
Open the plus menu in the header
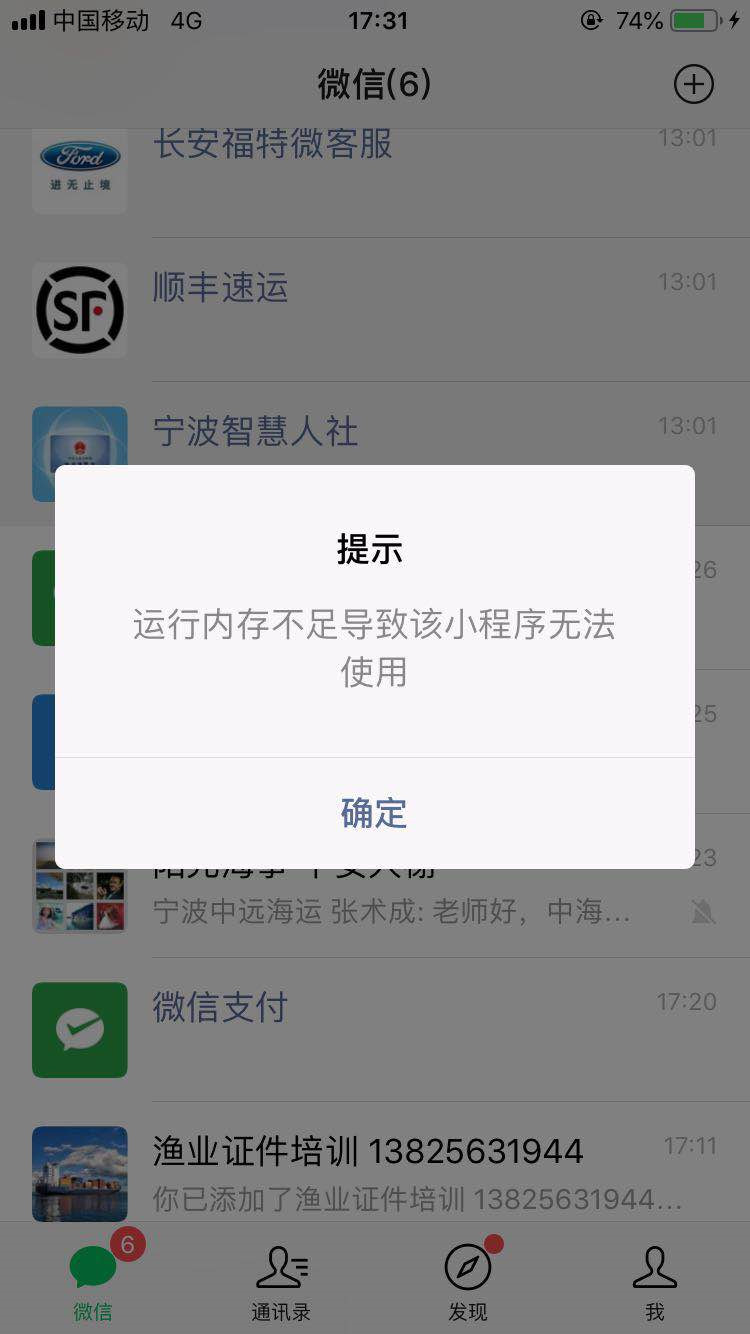tap(694, 84)
